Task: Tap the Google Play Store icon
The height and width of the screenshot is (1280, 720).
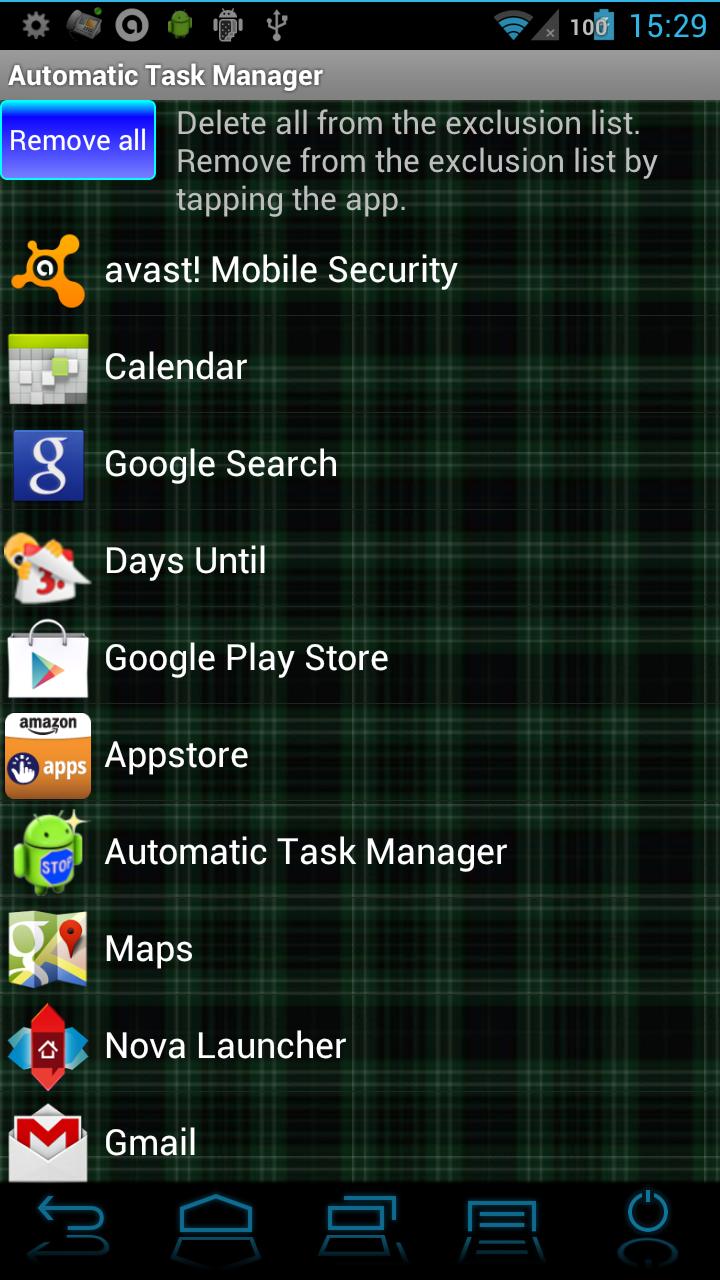Action: pos(47,658)
